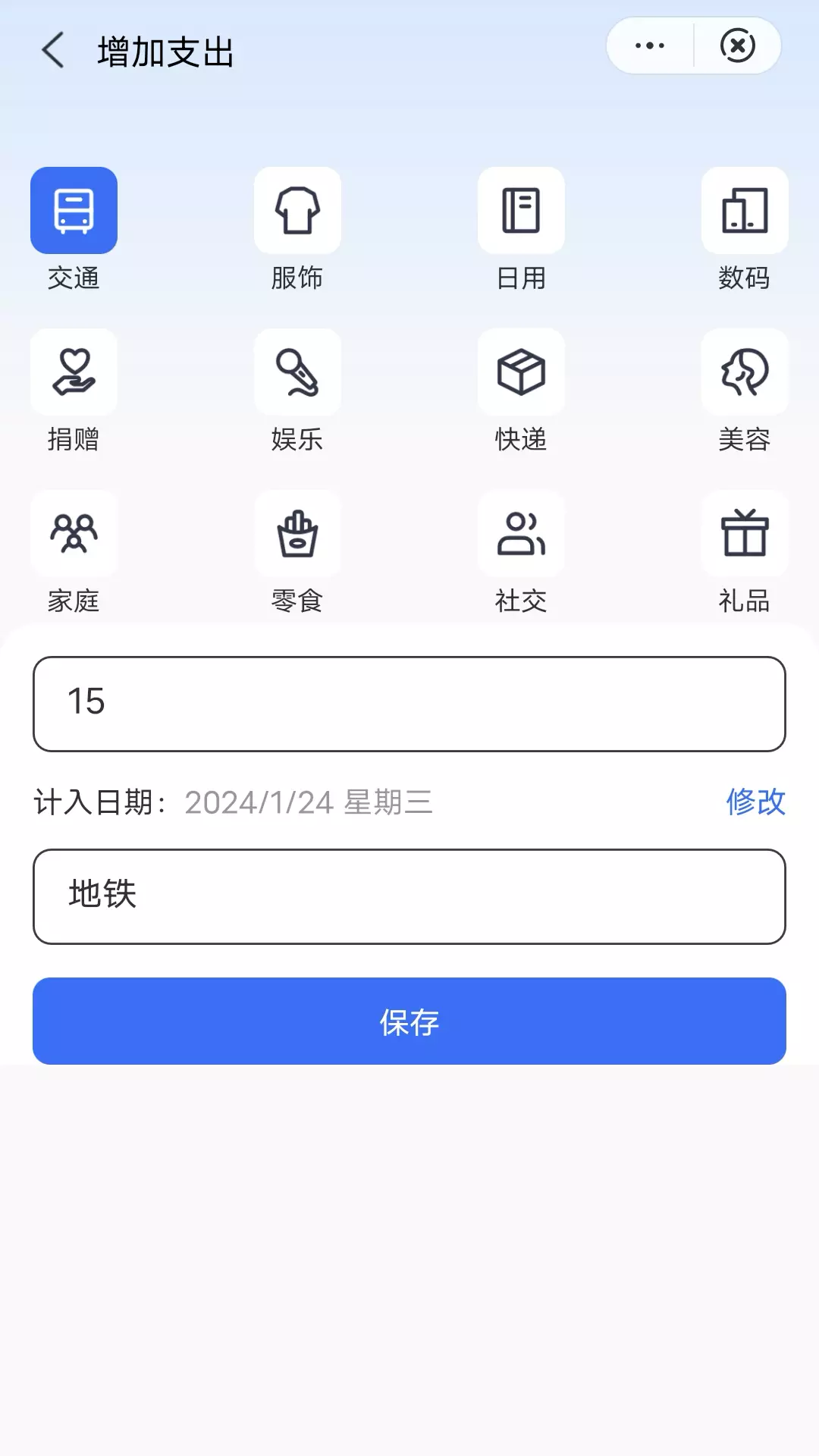Edit the amount field showing 15
The height and width of the screenshot is (1456, 819).
pos(409,704)
